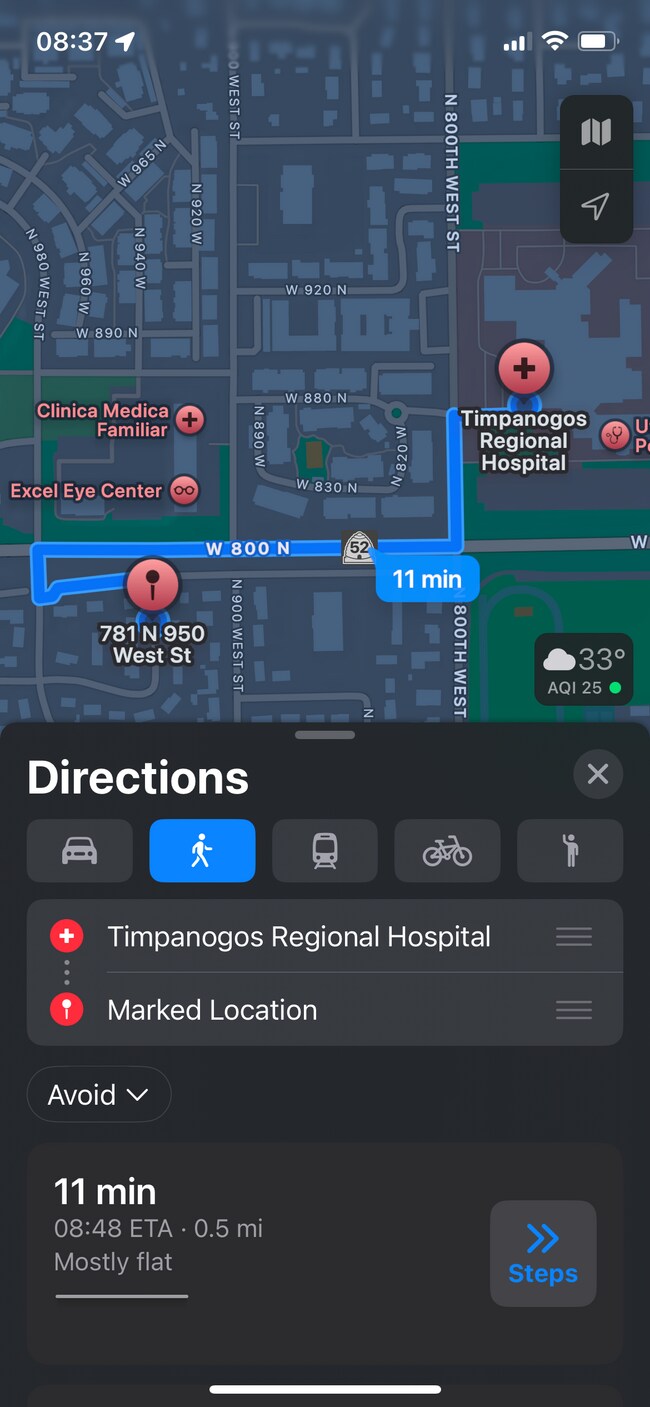Center map on current location
The height and width of the screenshot is (1407, 650).
(x=596, y=206)
